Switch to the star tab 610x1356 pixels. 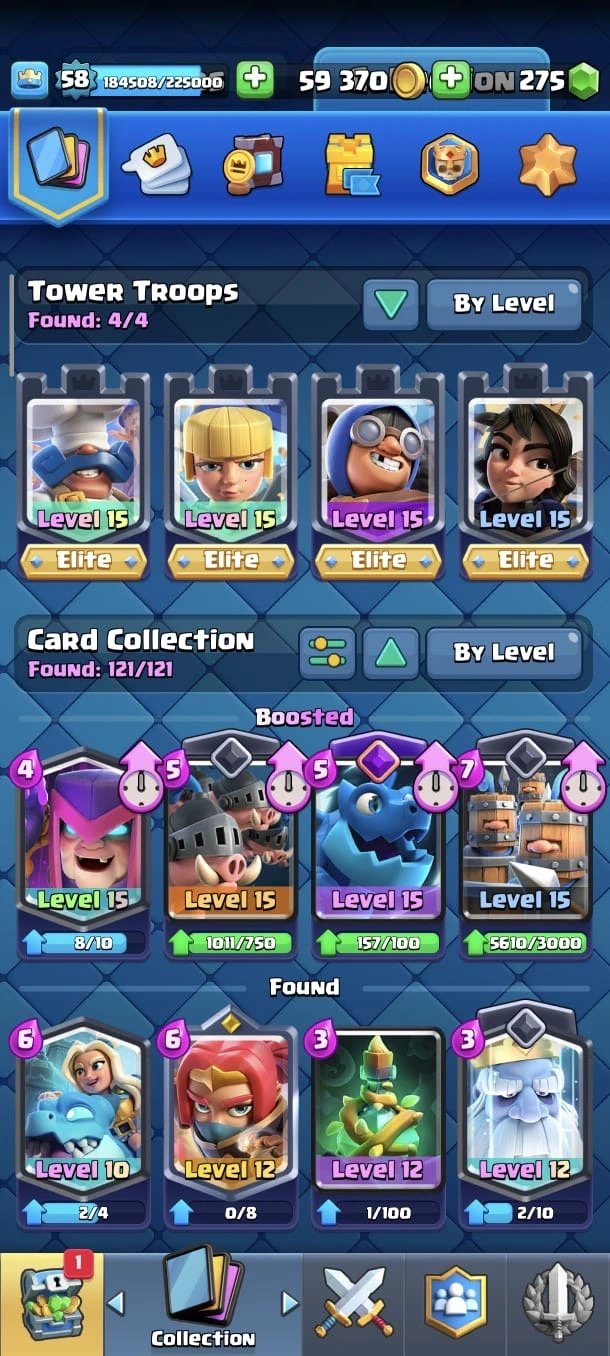click(547, 165)
